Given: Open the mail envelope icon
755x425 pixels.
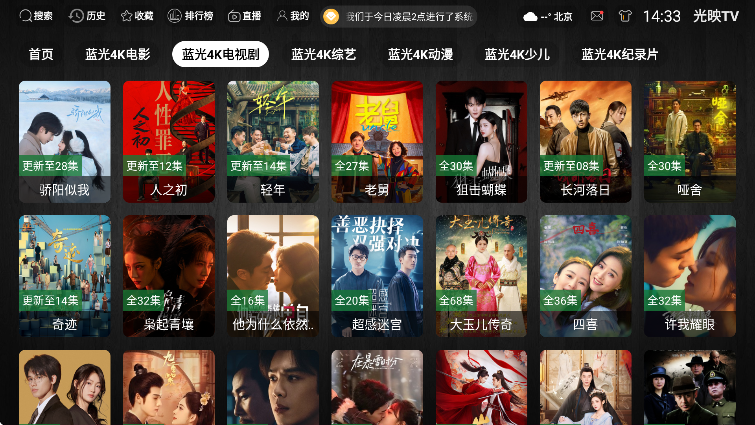Looking at the screenshot, I should pos(597,16).
